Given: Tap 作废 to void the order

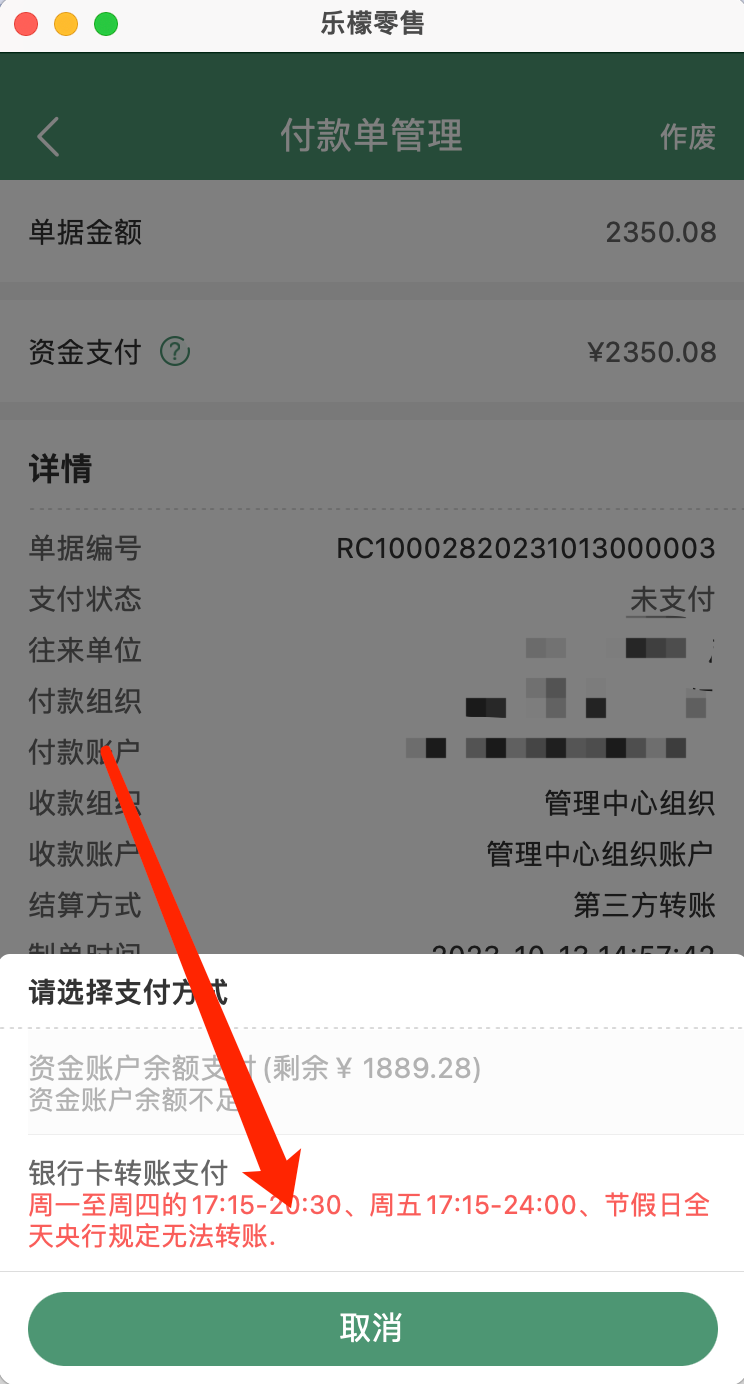Looking at the screenshot, I should pos(688,137).
